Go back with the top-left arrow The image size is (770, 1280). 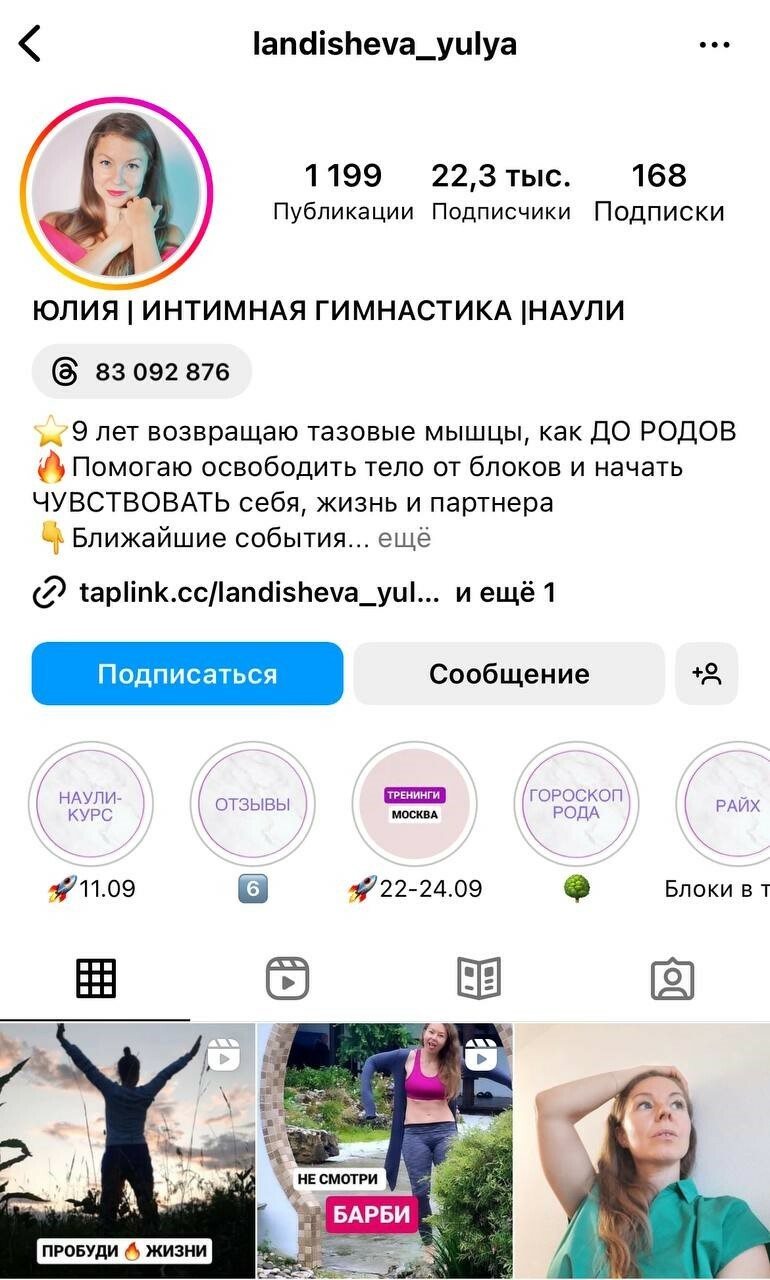point(31,45)
